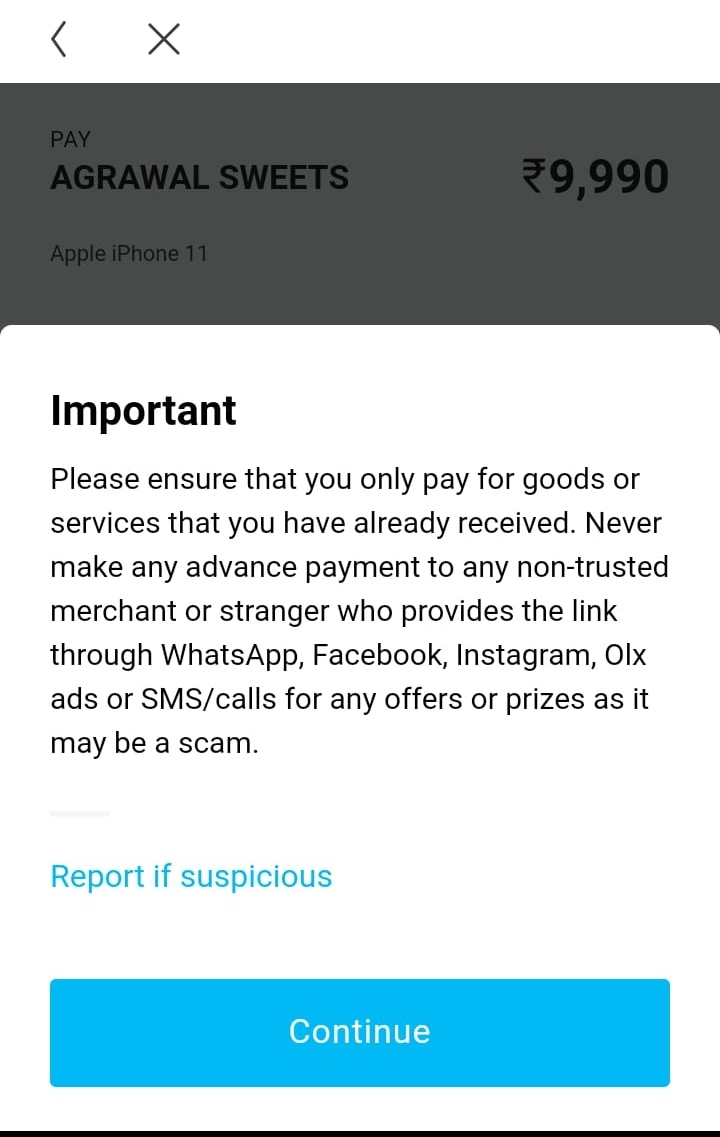Open the Report if suspicious link
This screenshot has height=1137, width=720.
[191, 876]
